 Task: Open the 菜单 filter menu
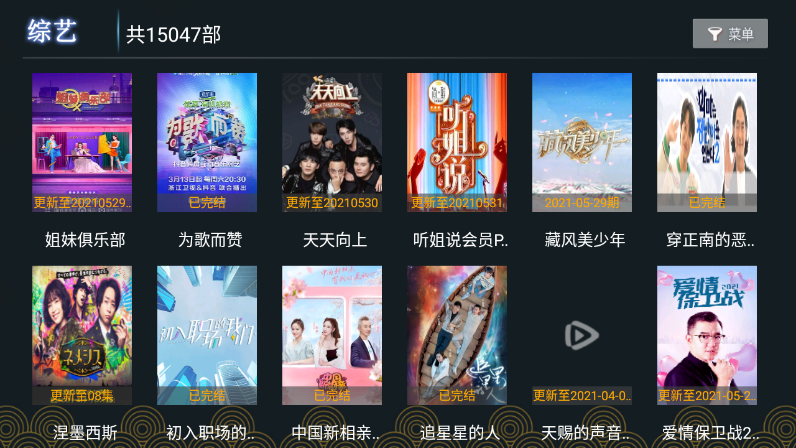pos(730,34)
